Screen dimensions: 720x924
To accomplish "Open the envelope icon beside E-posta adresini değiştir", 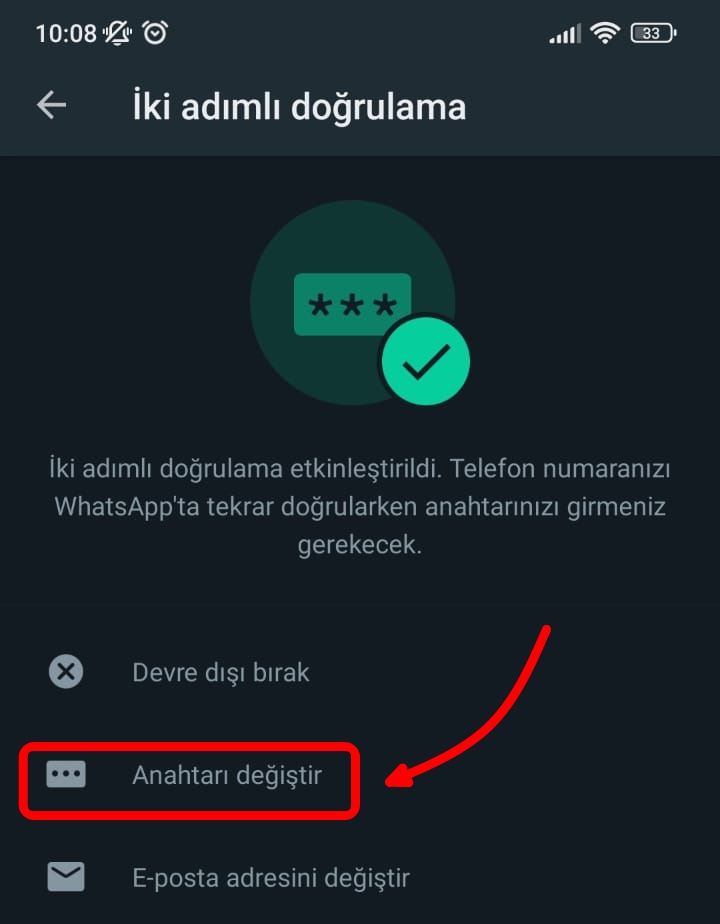I will 64,876.
